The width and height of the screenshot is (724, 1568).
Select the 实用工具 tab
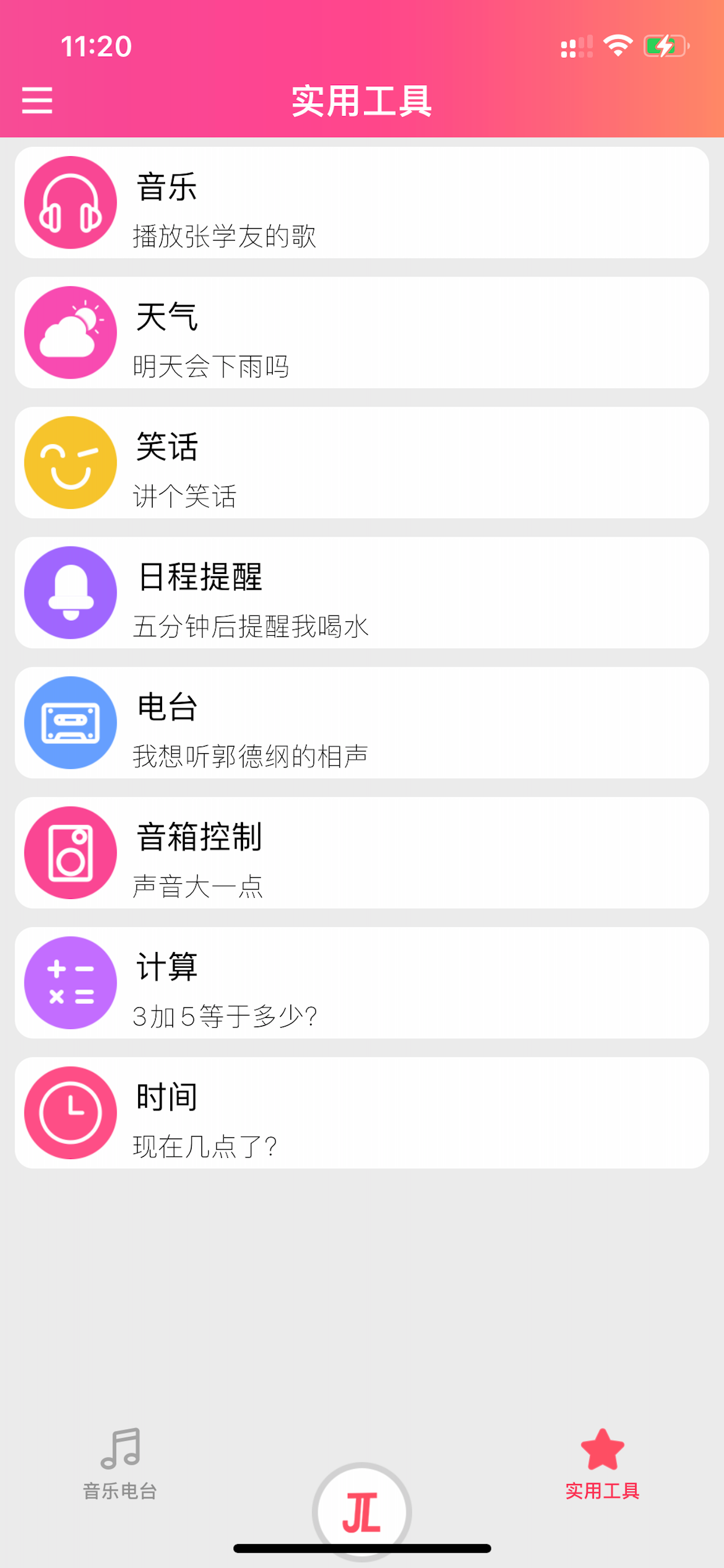click(x=602, y=1464)
